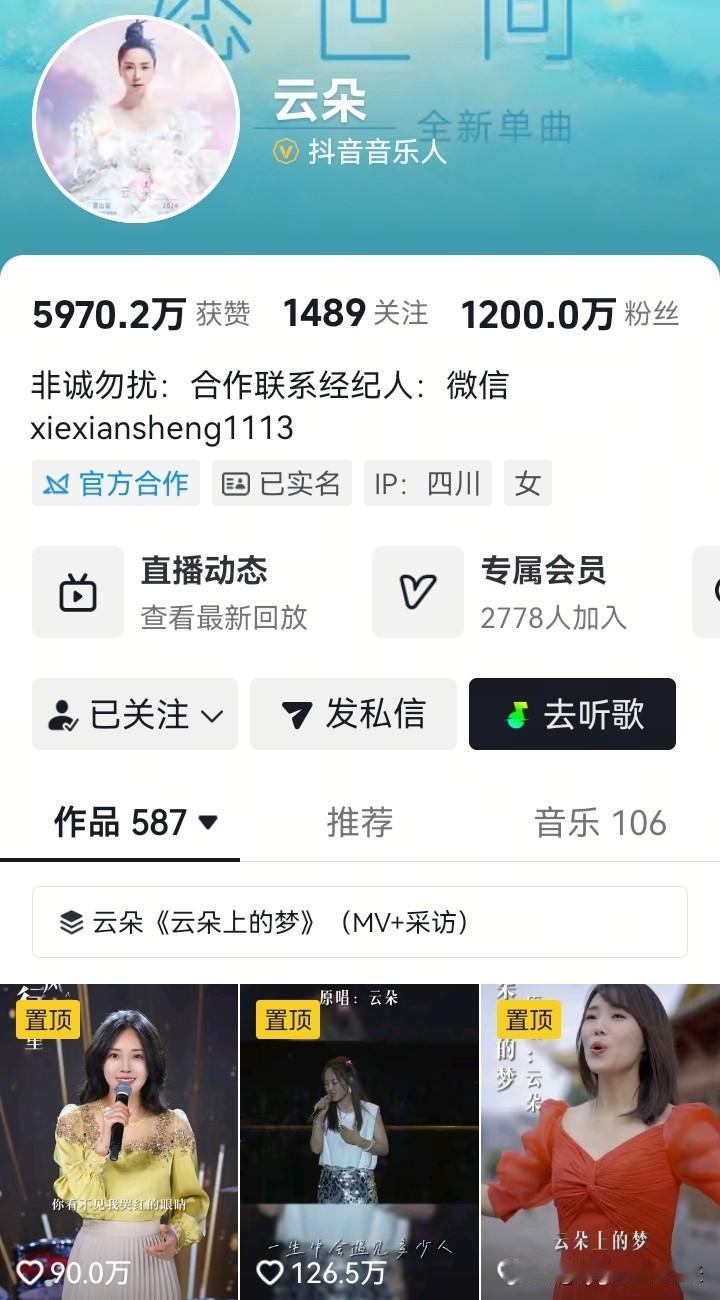This screenshot has width=720, height=1300.
Task: Click 去听歌 to listen to songs
Action: pos(572,713)
